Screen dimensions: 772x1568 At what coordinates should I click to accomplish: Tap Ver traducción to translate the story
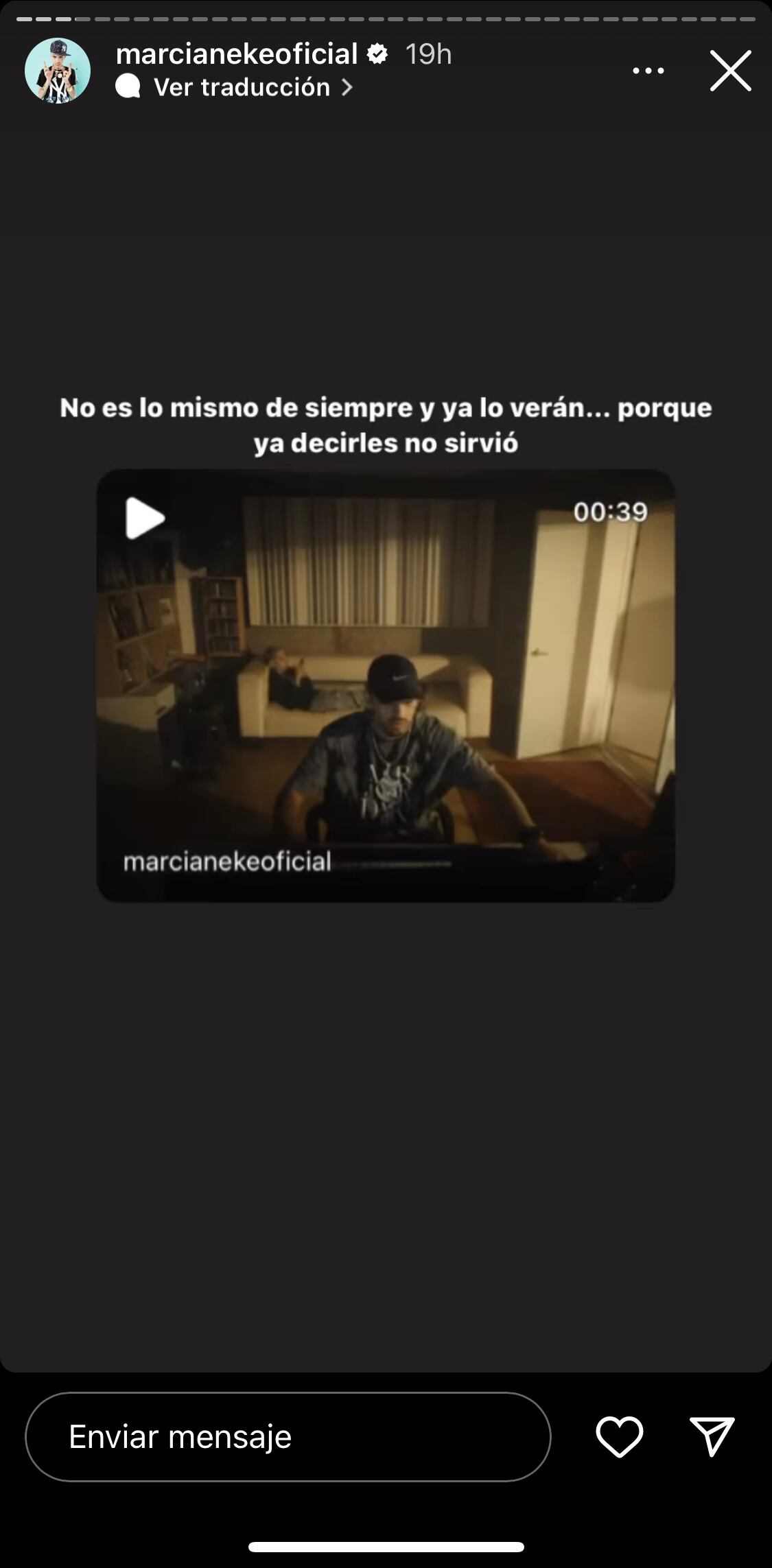pyautogui.click(x=242, y=87)
